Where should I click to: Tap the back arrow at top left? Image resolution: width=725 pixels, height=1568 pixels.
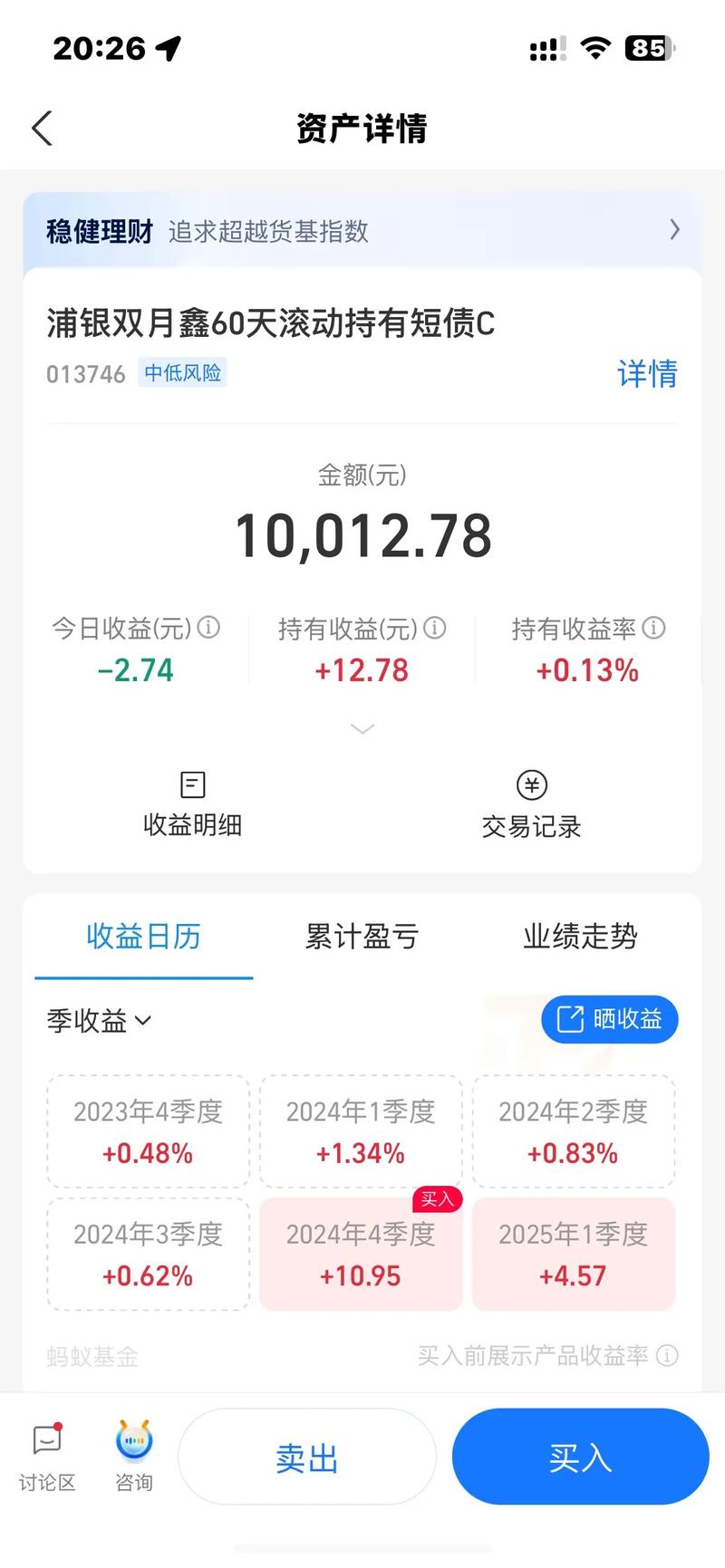click(41, 128)
